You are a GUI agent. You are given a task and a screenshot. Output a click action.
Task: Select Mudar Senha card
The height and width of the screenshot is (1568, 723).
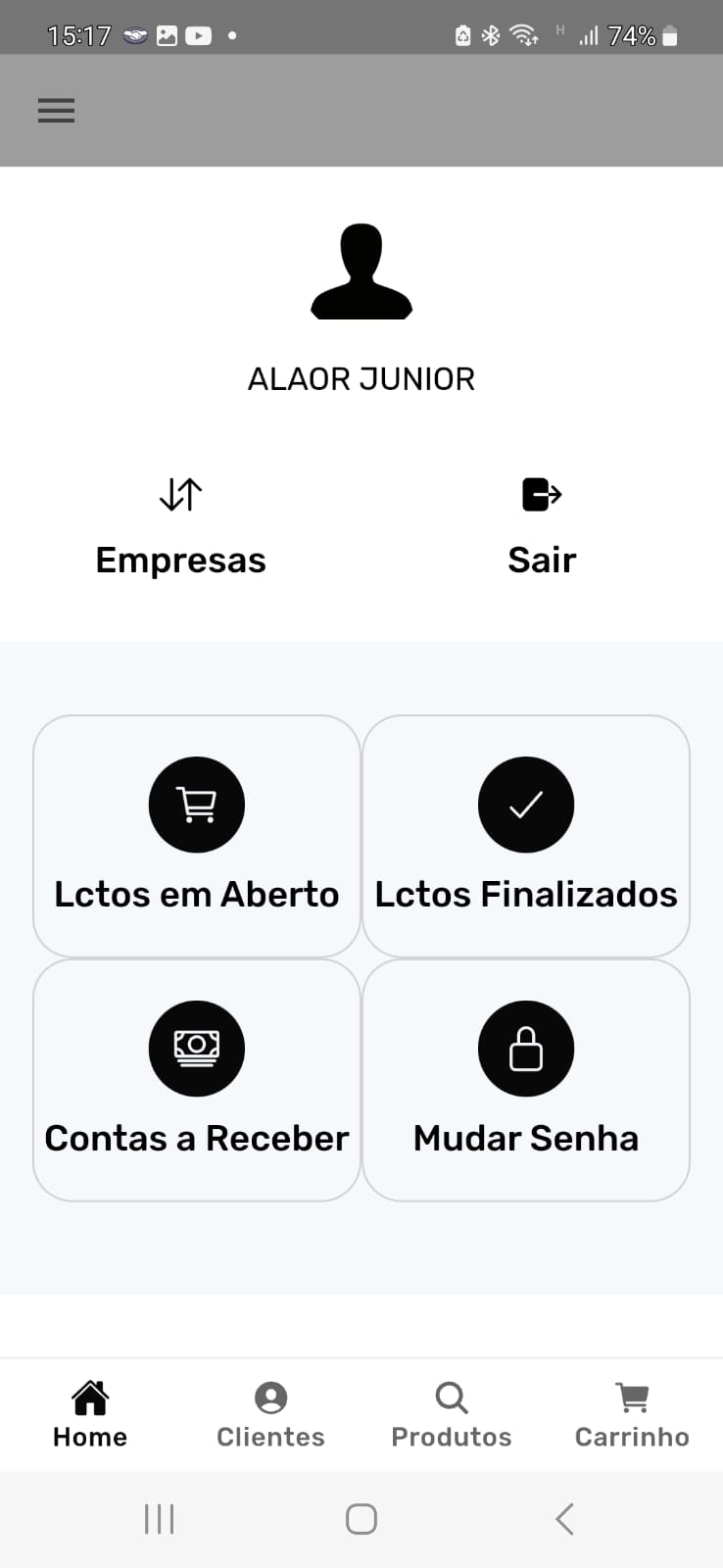pos(526,1080)
